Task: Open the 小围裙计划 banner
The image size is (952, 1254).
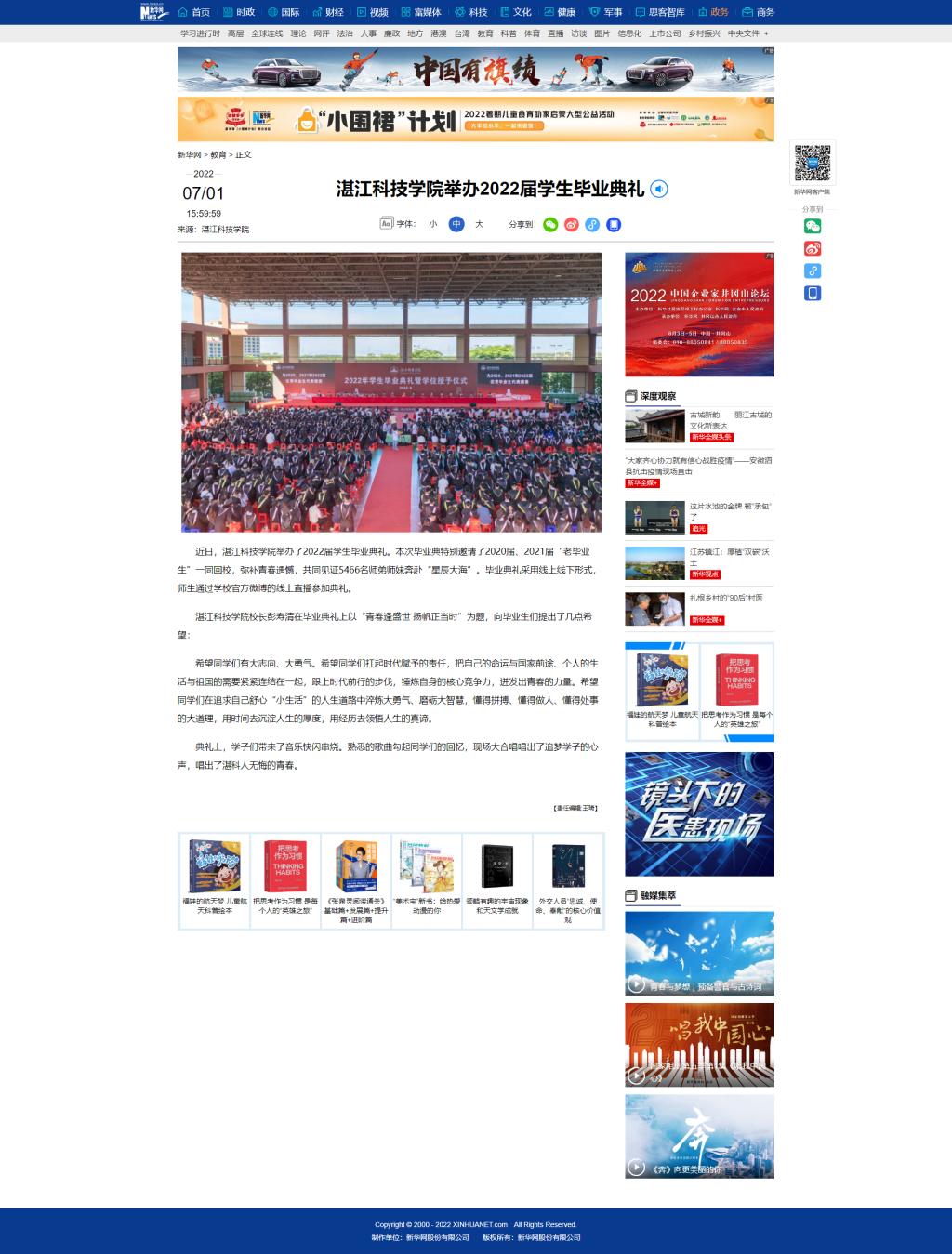Action: [475, 119]
